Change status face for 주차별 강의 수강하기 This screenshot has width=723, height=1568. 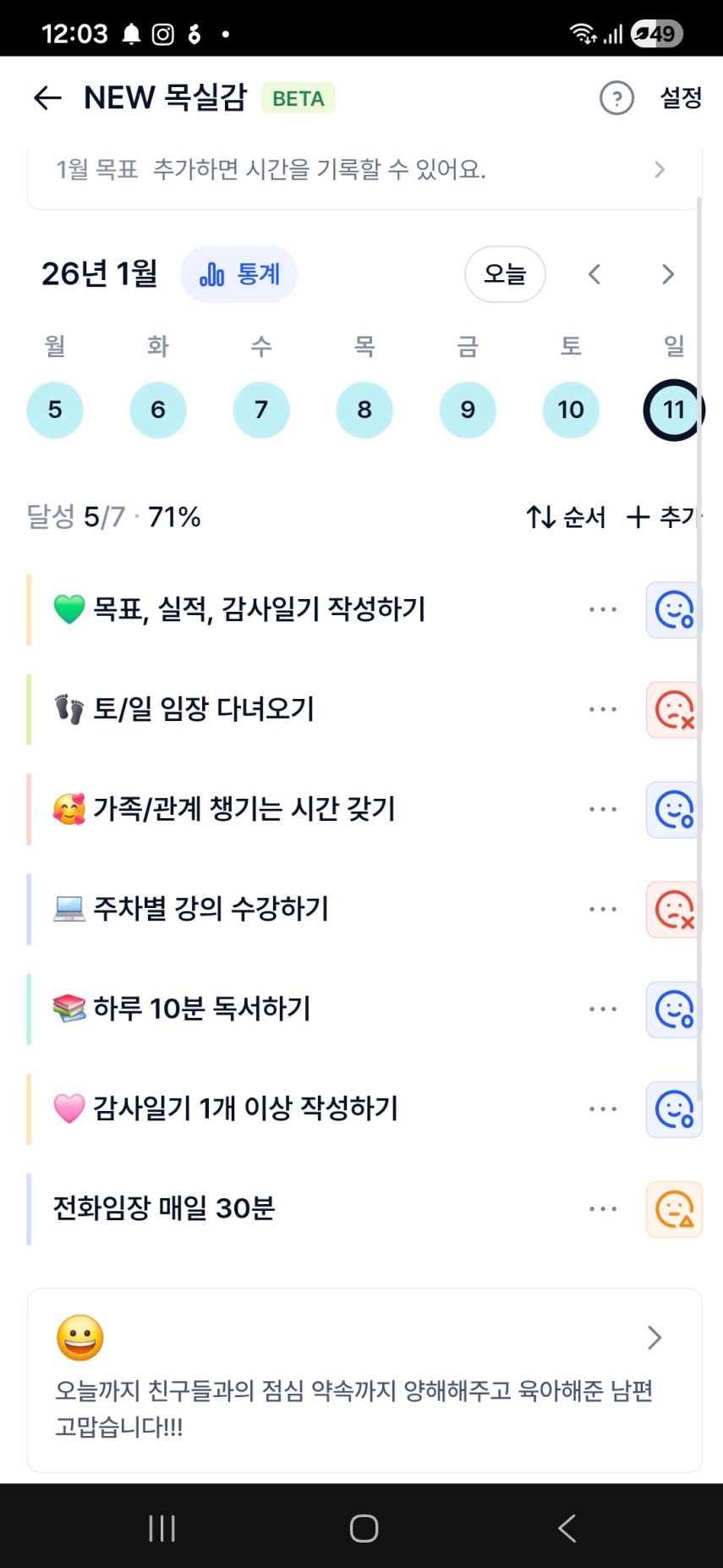(674, 910)
